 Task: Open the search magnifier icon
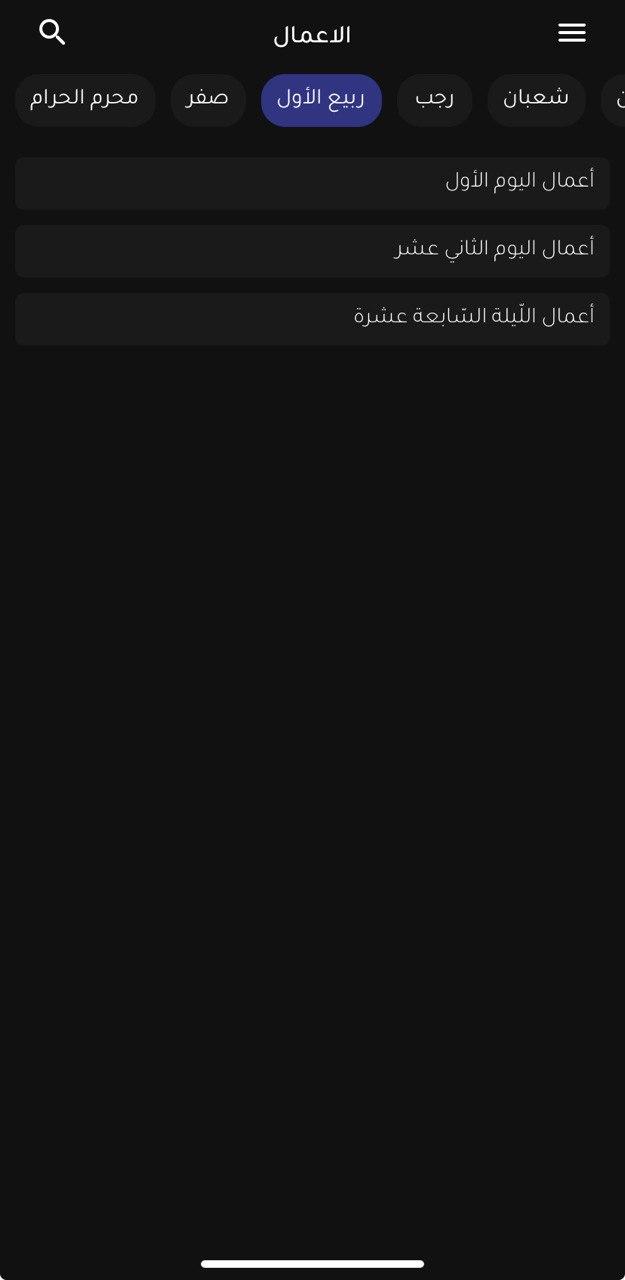tap(52, 32)
